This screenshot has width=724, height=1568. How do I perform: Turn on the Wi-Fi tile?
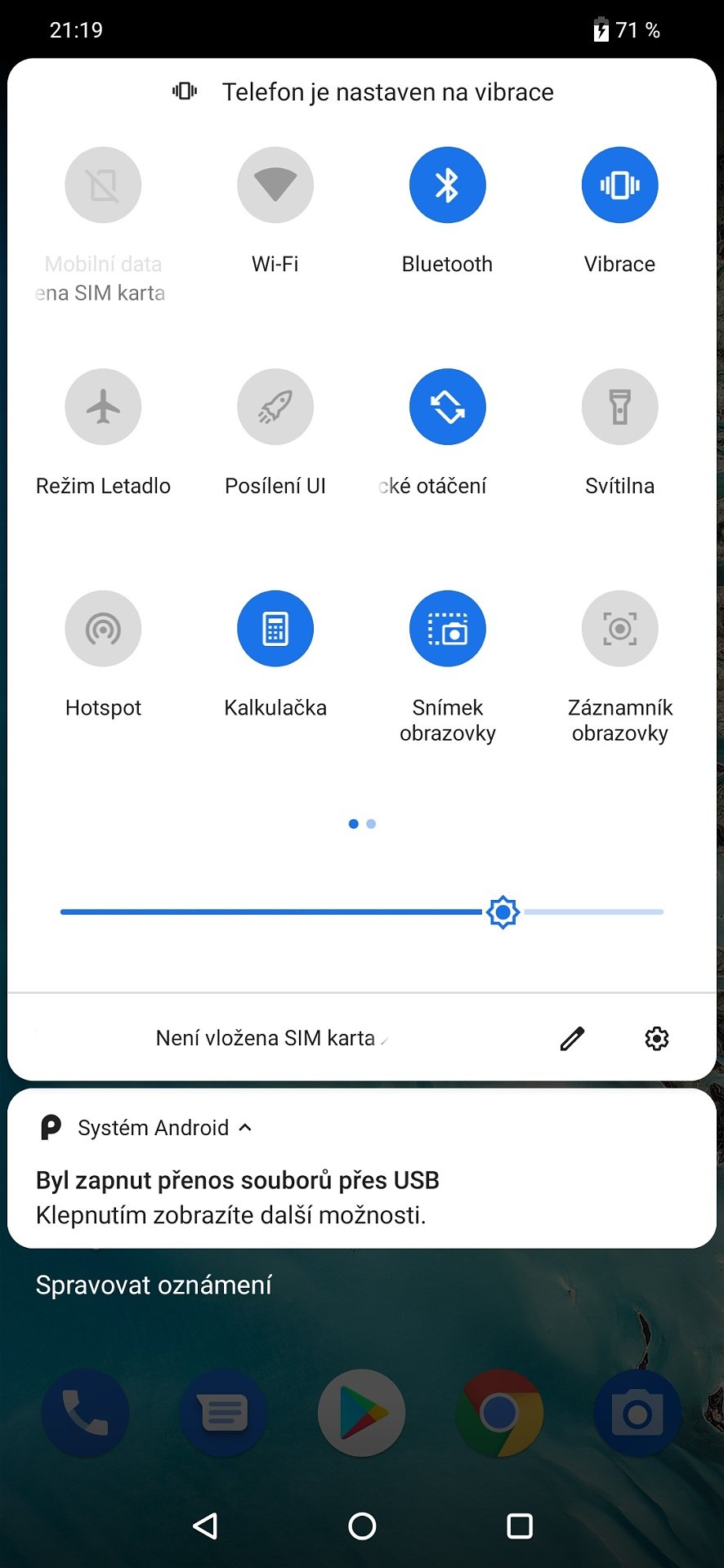point(275,185)
